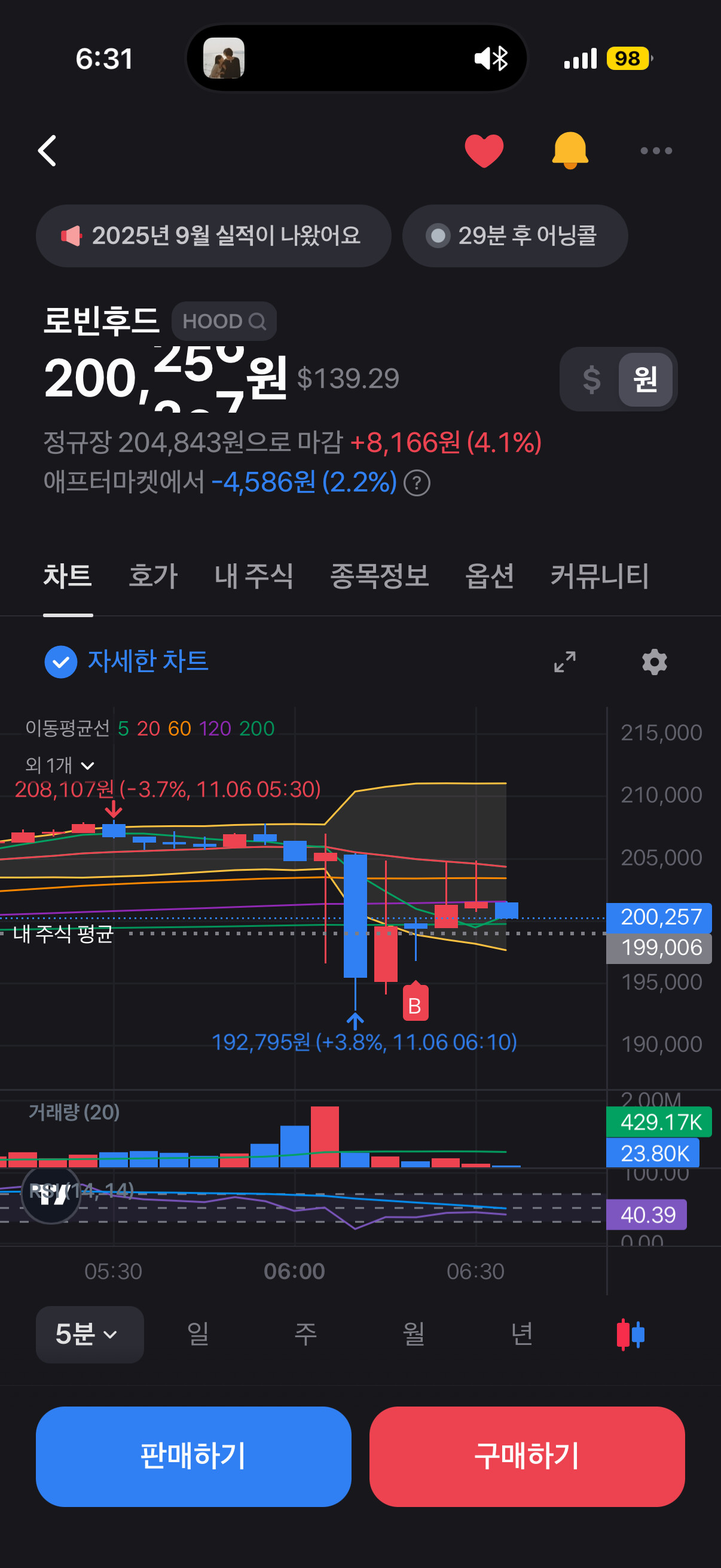The width and height of the screenshot is (721, 1568).
Task: Open chart settings gear
Action: [654, 661]
